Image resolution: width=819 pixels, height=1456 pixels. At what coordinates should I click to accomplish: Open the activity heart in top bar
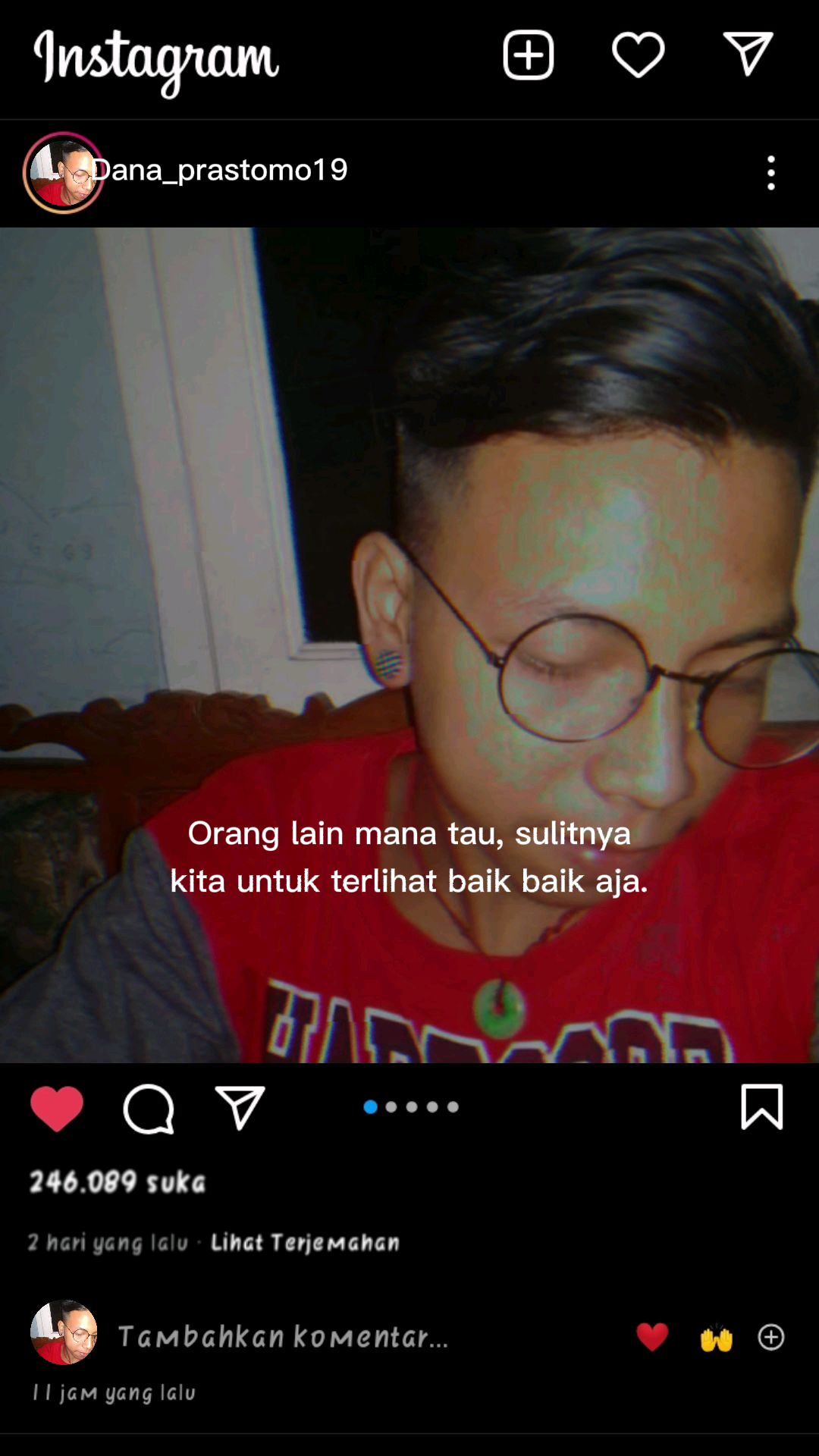639,55
